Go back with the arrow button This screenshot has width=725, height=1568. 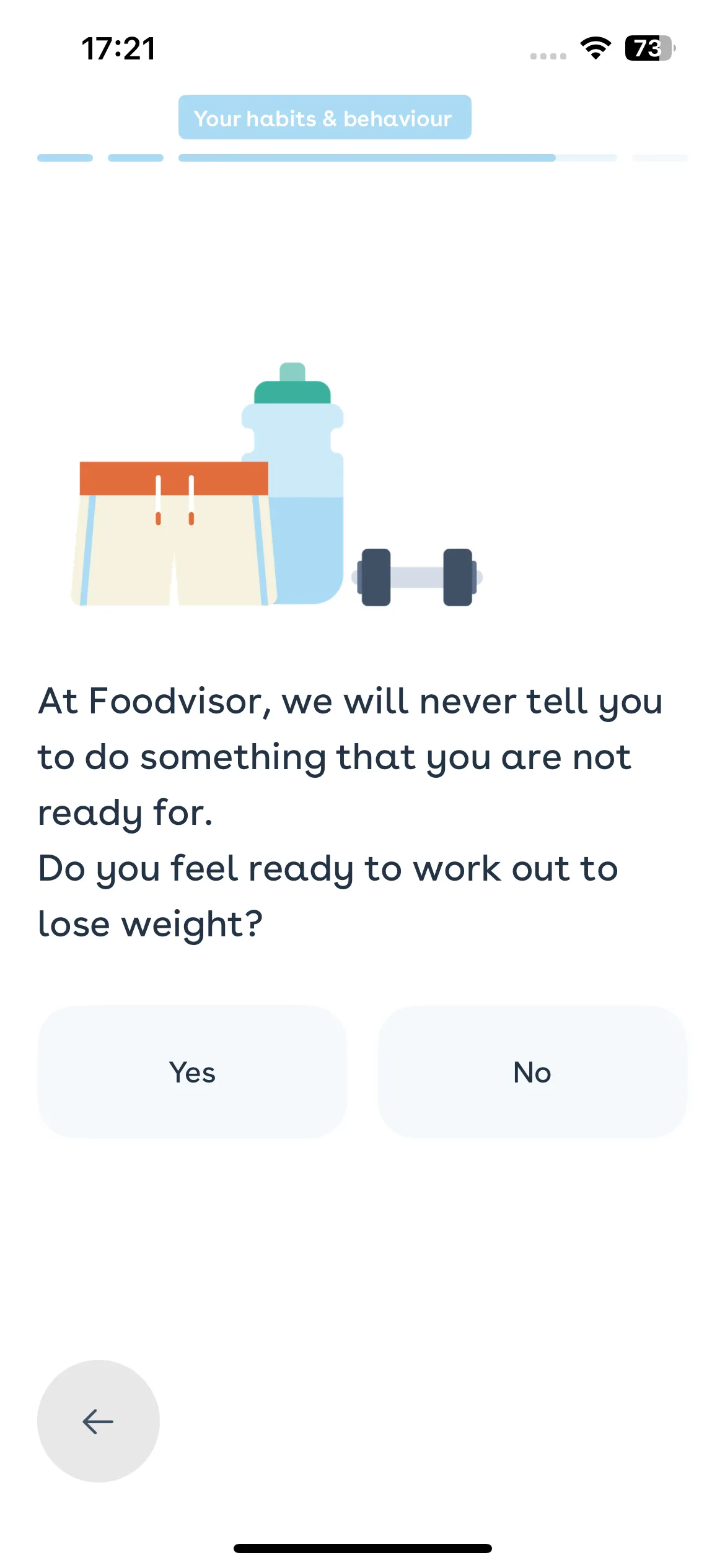coord(99,1421)
